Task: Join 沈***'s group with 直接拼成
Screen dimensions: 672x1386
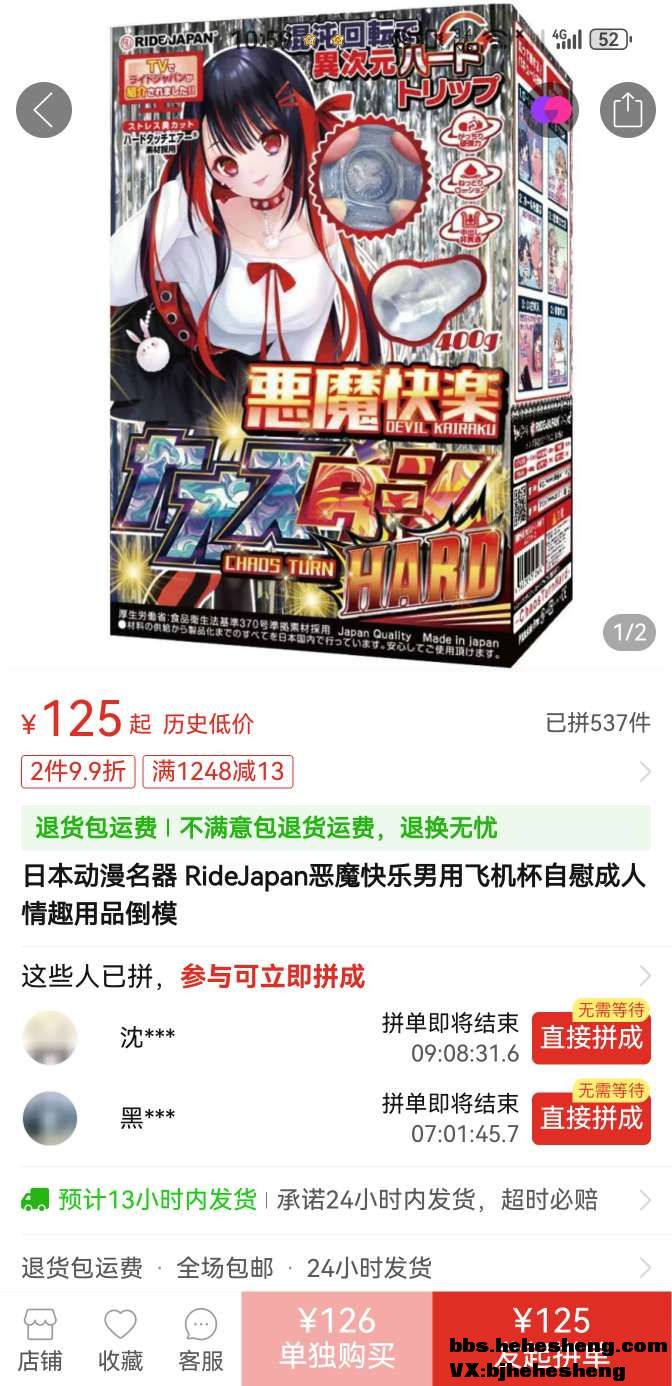Action: coord(591,1038)
